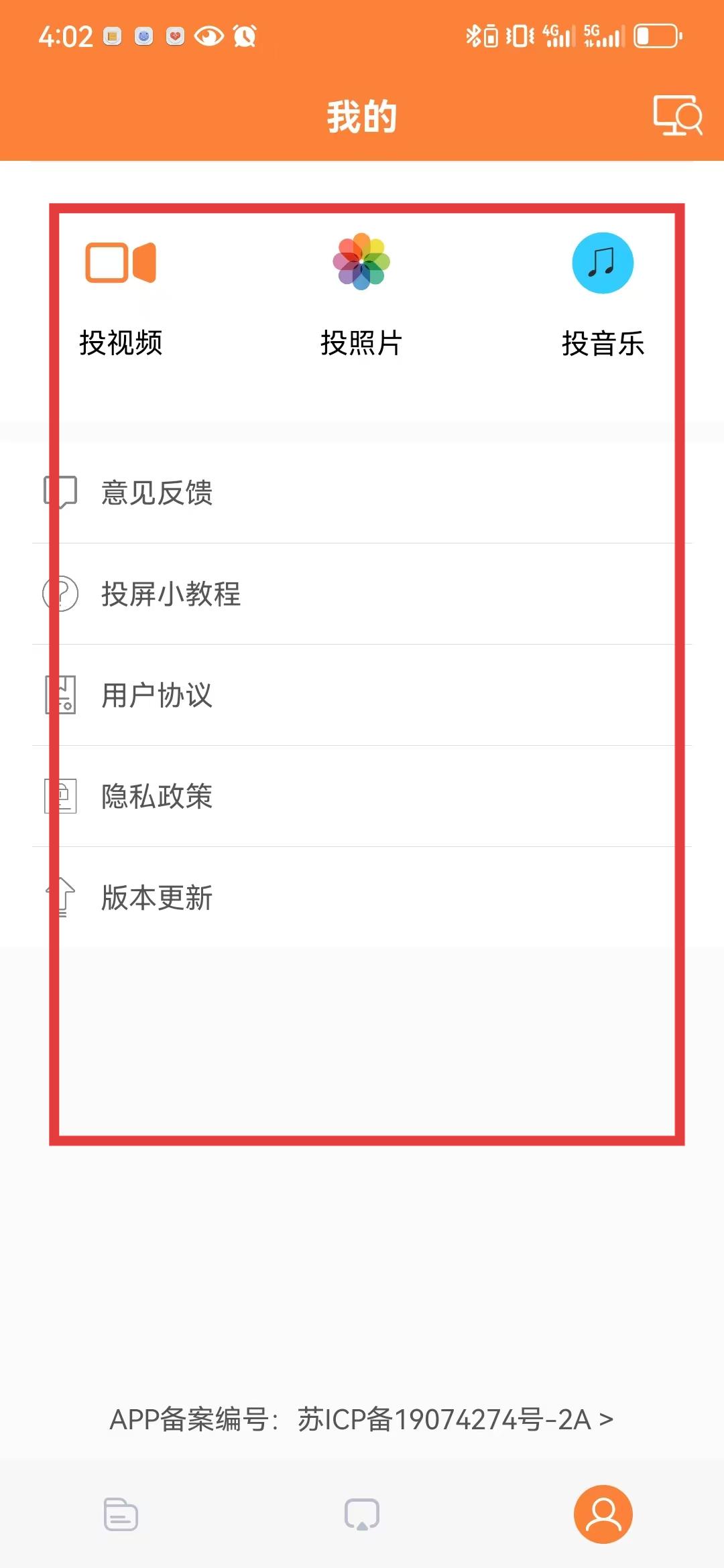The image size is (724, 1568).
Task: Check for 版本更新
Action: (362, 897)
